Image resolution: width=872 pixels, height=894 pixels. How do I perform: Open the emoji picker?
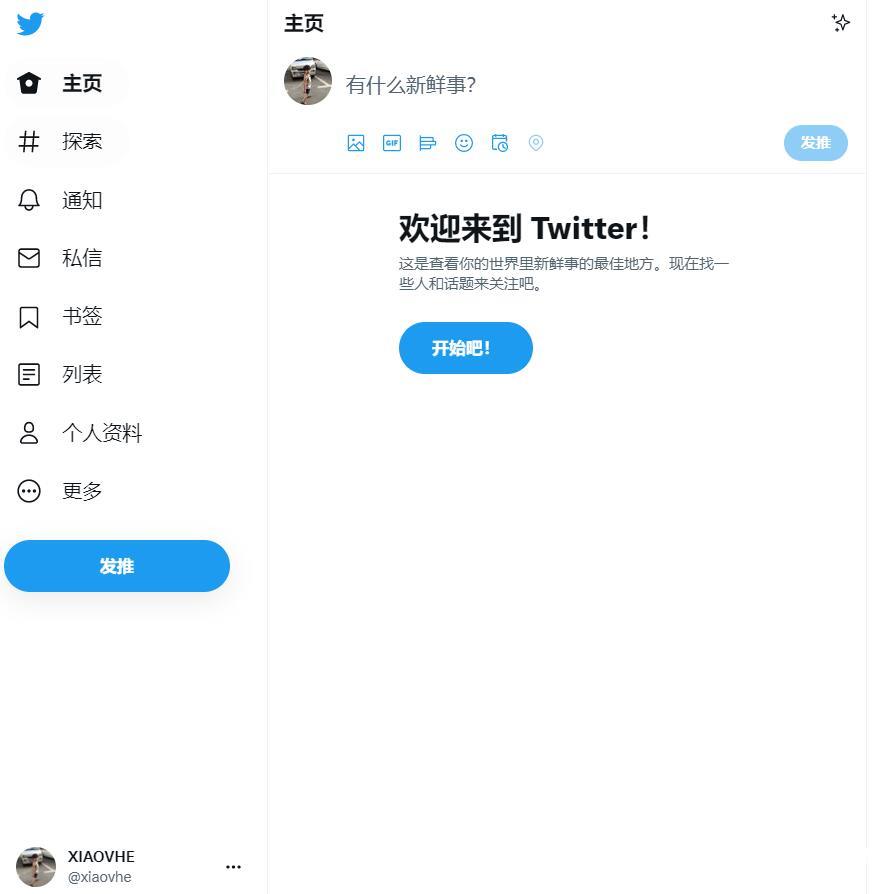tap(464, 143)
